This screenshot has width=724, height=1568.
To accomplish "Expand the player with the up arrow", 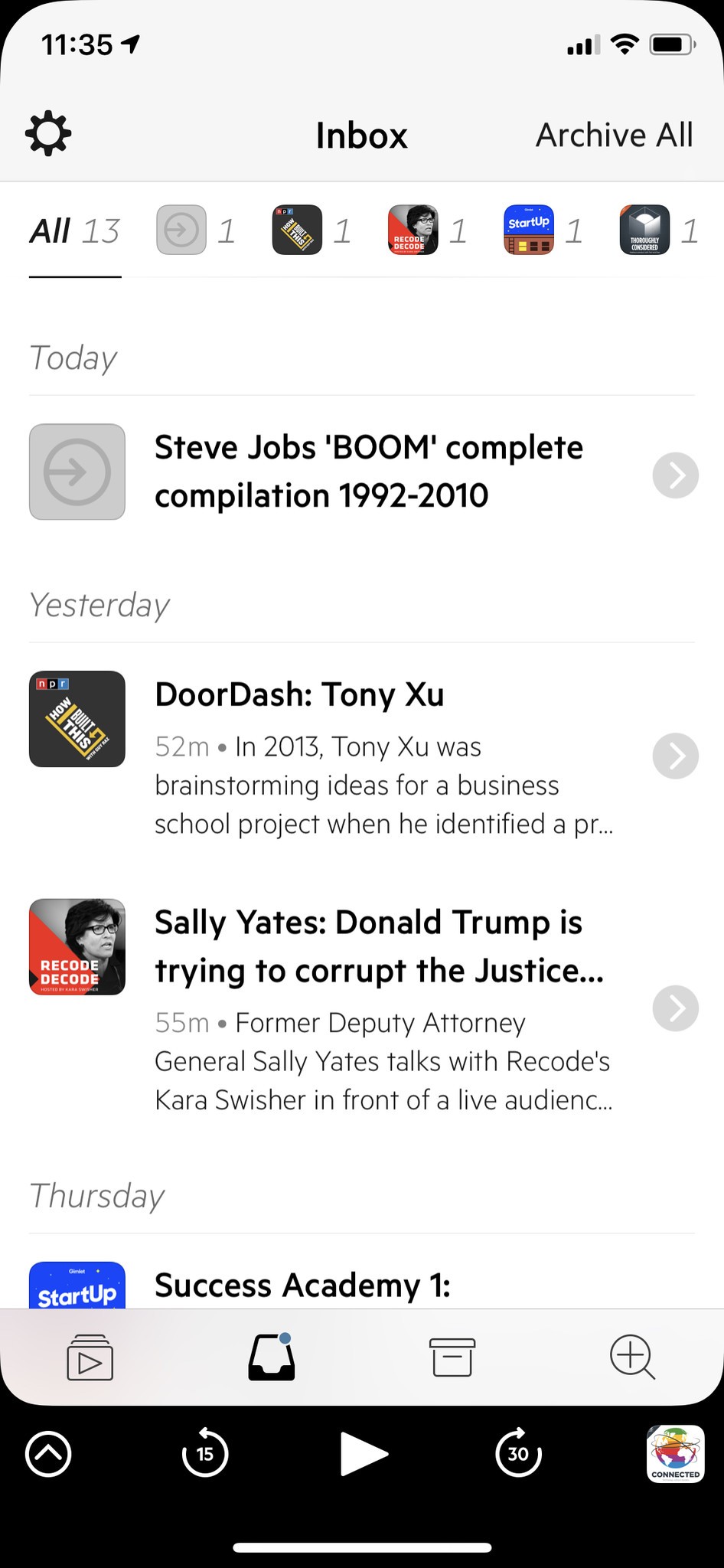I will tap(48, 1453).
